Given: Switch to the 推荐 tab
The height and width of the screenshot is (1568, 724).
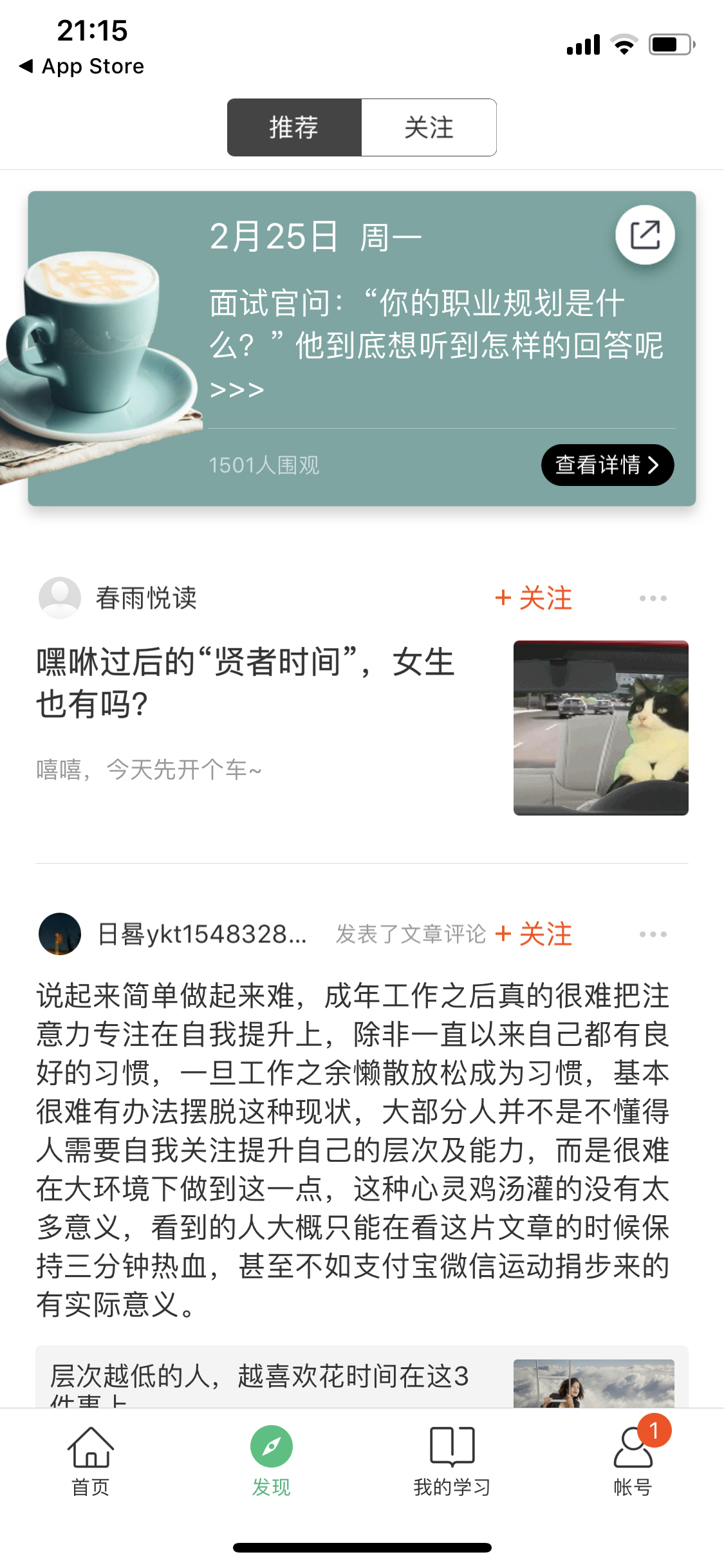Looking at the screenshot, I should 294,127.
